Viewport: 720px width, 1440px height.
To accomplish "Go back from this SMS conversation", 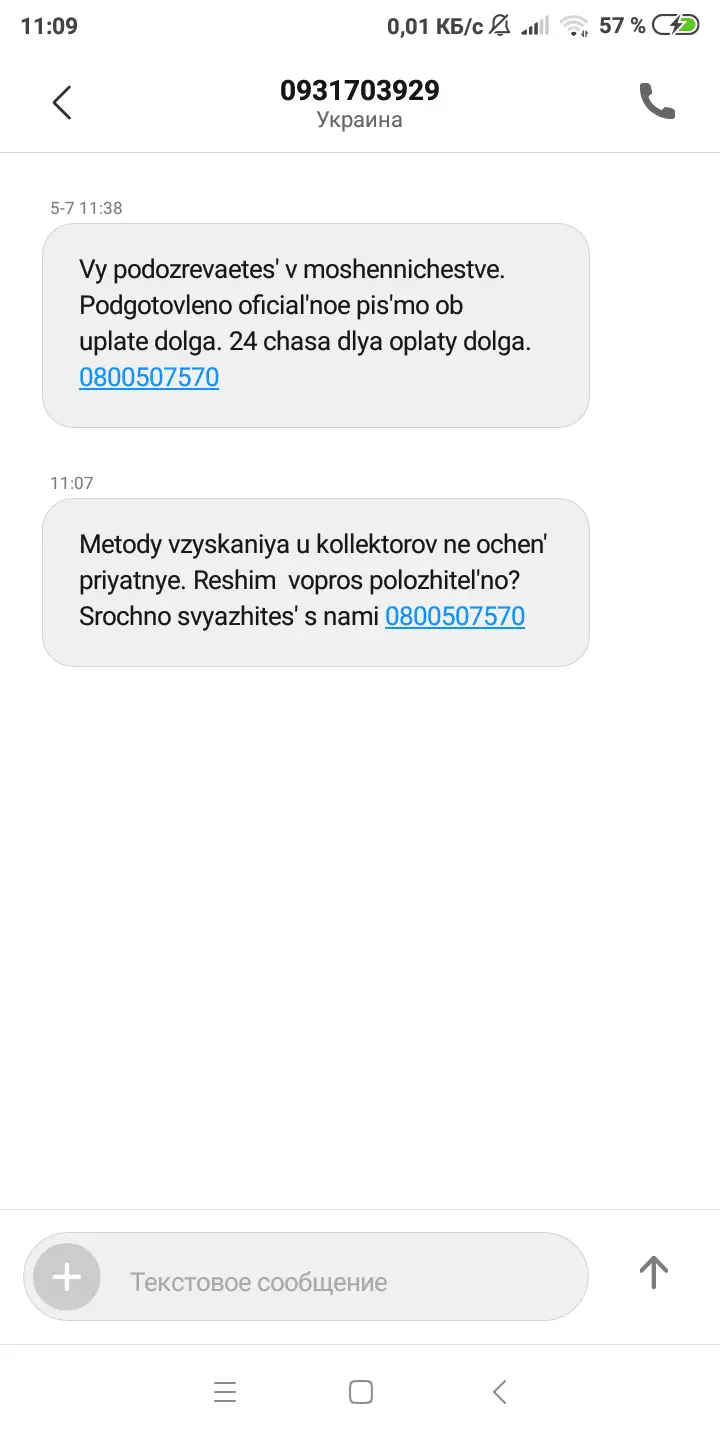I will (x=62, y=102).
